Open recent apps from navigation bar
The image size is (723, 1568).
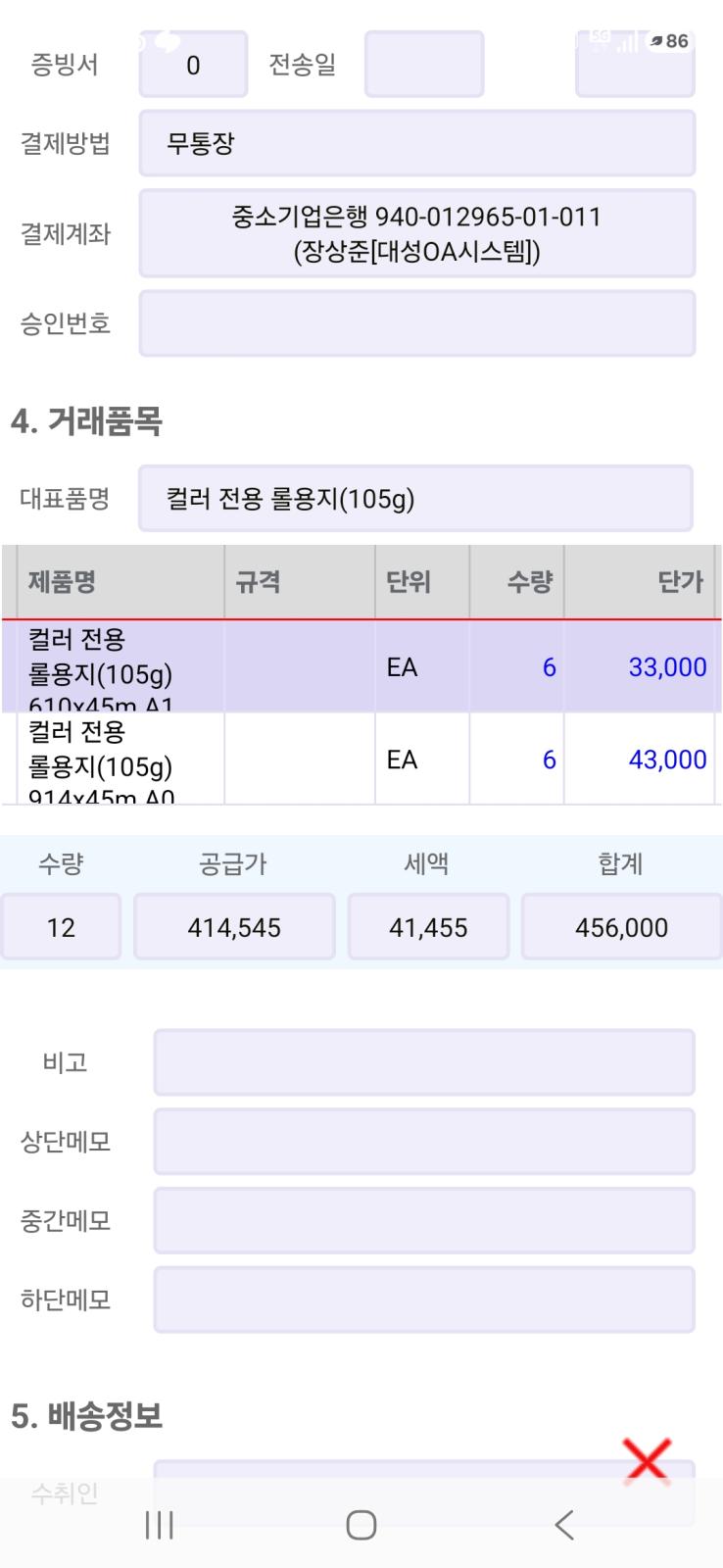pyautogui.click(x=159, y=1525)
